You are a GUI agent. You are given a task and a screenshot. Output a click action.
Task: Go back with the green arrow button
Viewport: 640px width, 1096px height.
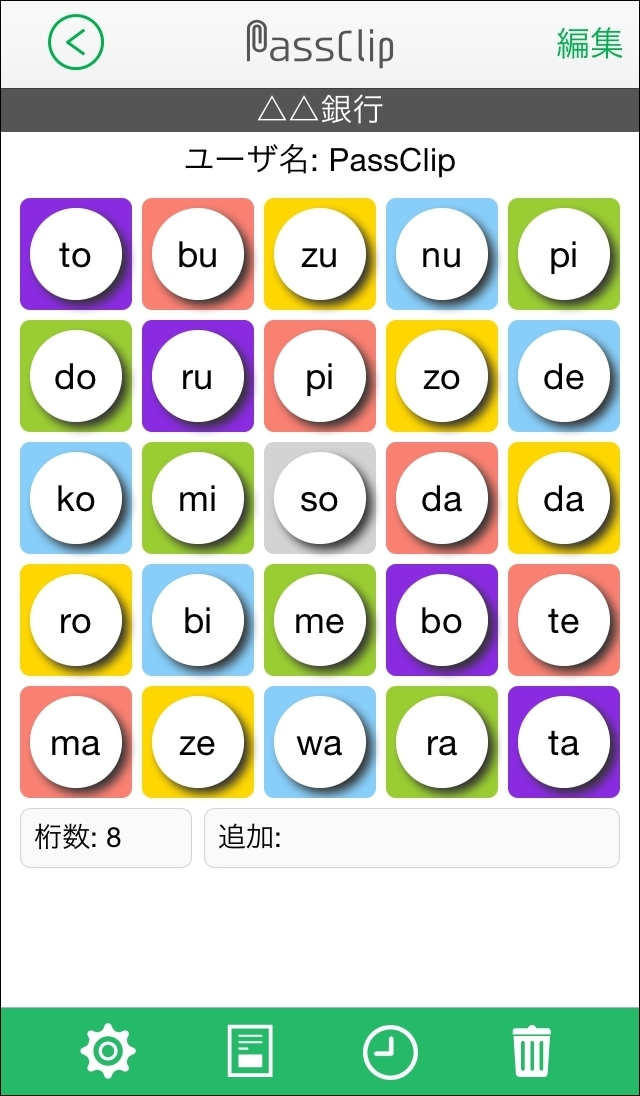tap(75, 43)
